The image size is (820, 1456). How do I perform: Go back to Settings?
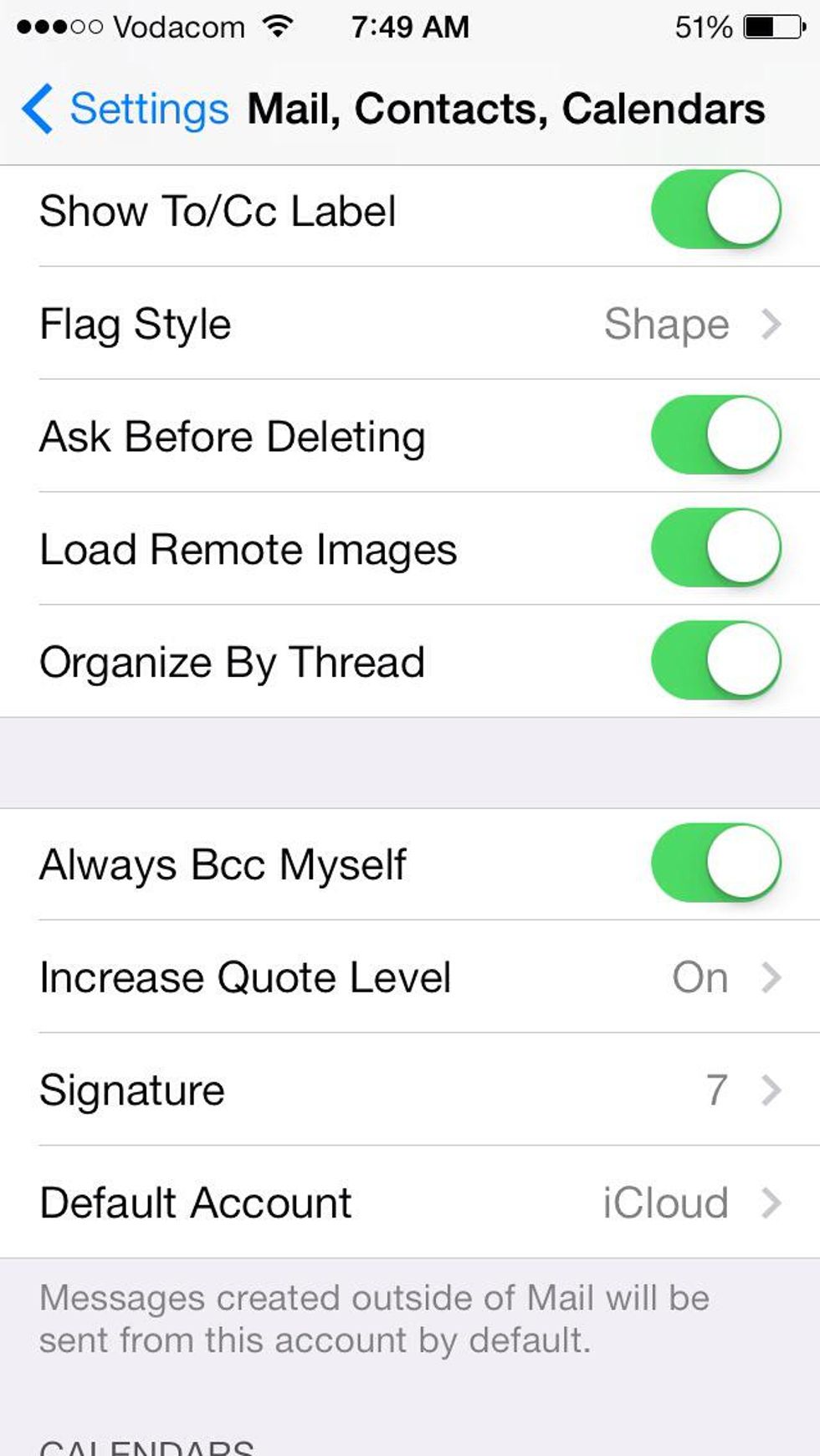(x=126, y=109)
